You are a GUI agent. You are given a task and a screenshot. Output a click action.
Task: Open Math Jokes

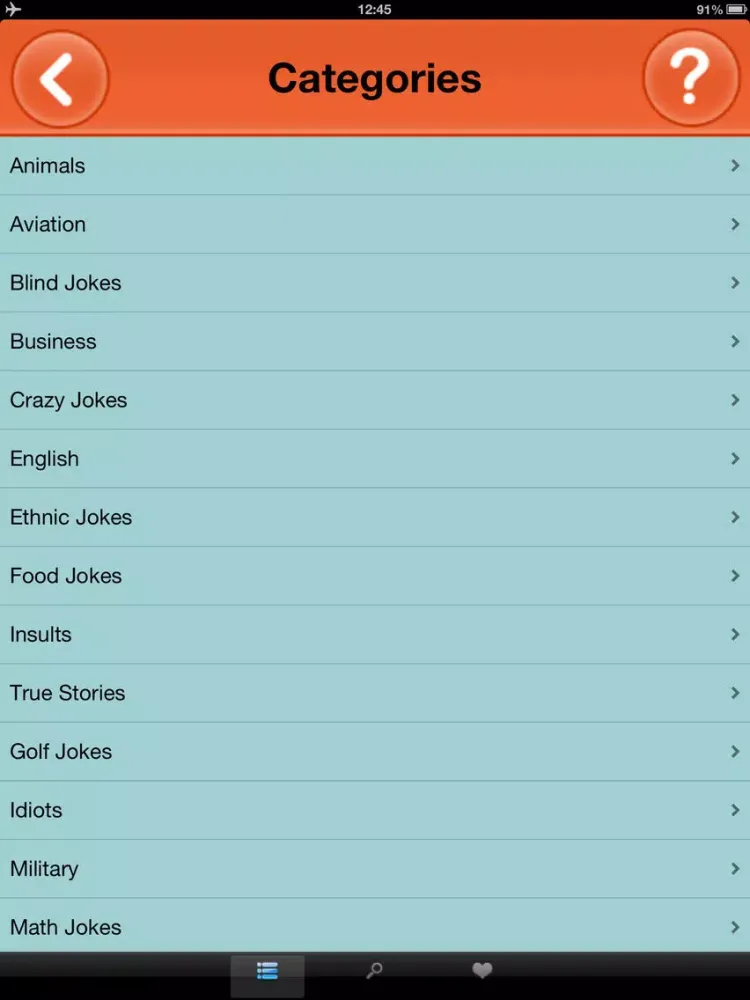[375, 927]
